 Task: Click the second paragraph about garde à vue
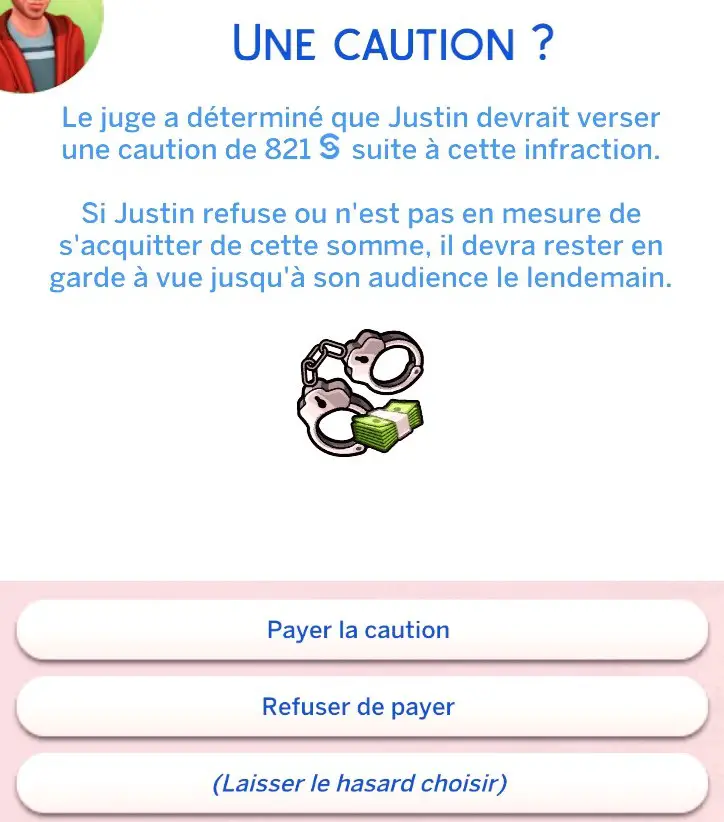(360, 245)
